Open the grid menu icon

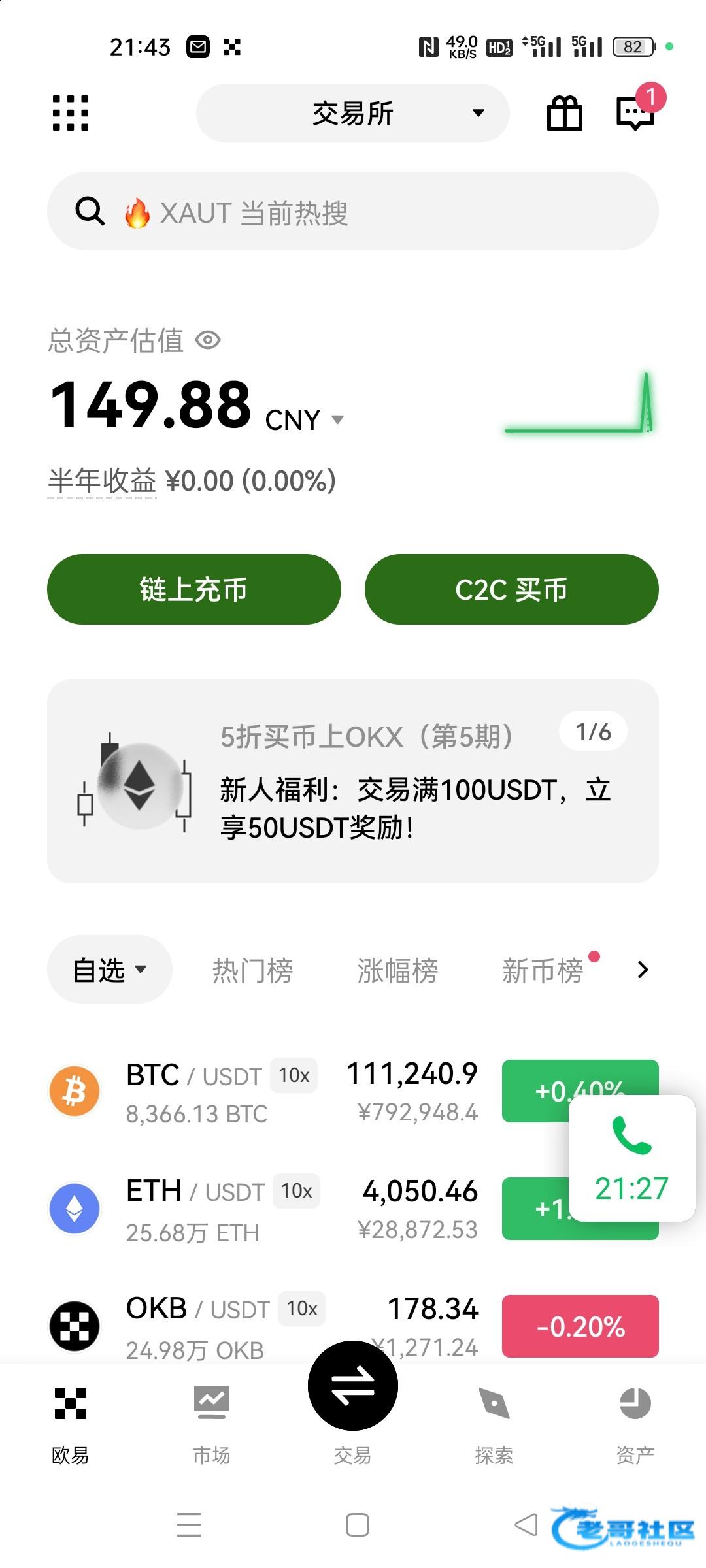coord(71,113)
